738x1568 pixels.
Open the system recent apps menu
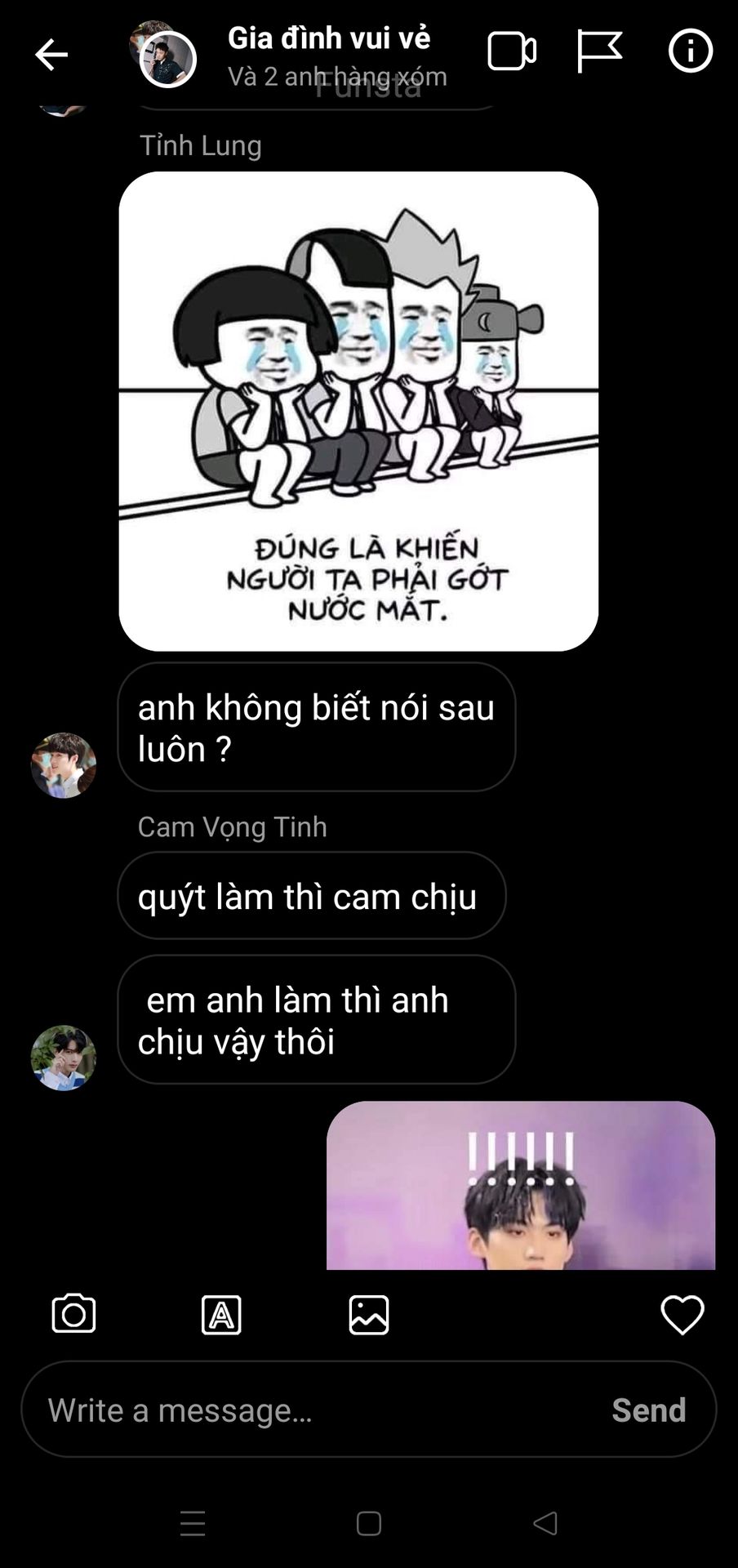click(193, 1524)
